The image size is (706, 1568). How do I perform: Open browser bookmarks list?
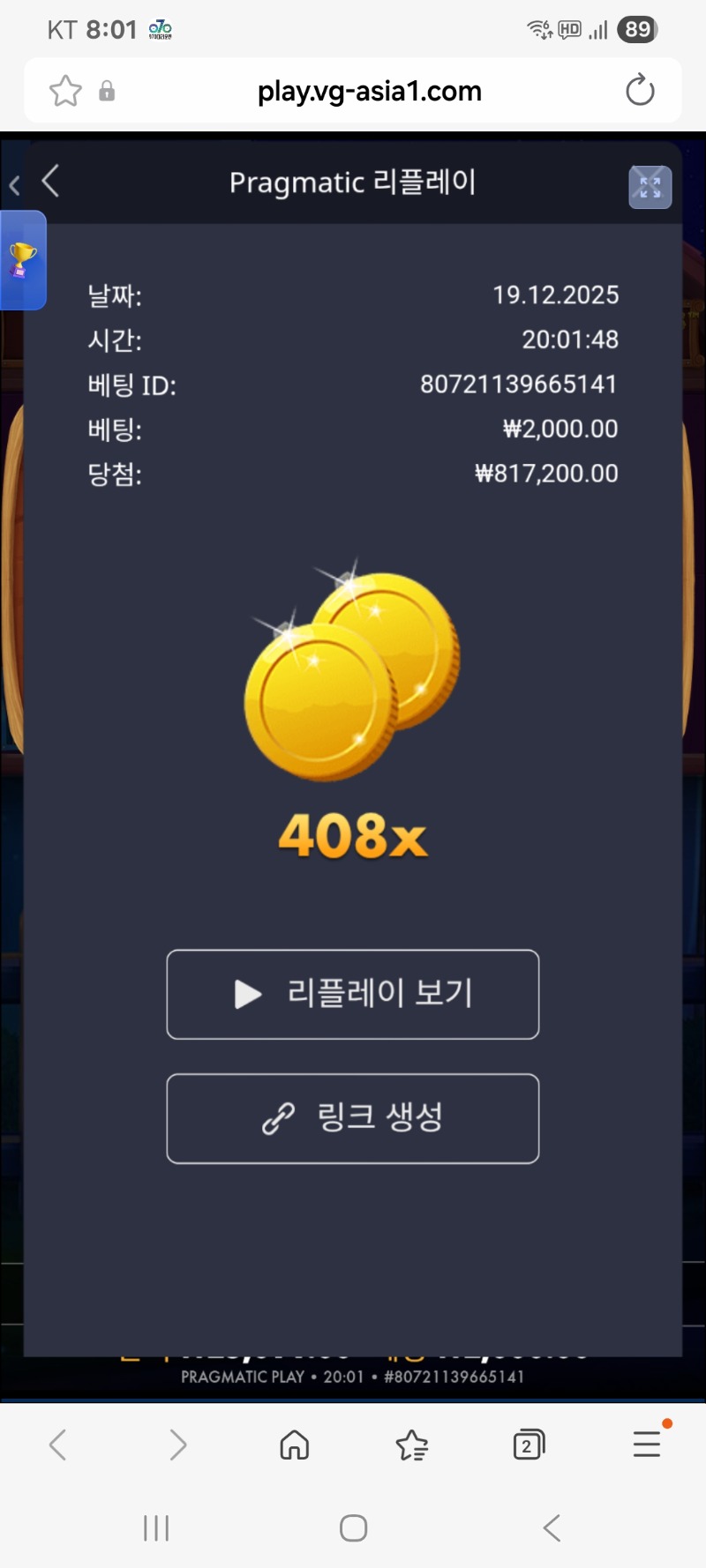pyautogui.click(x=411, y=1445)
